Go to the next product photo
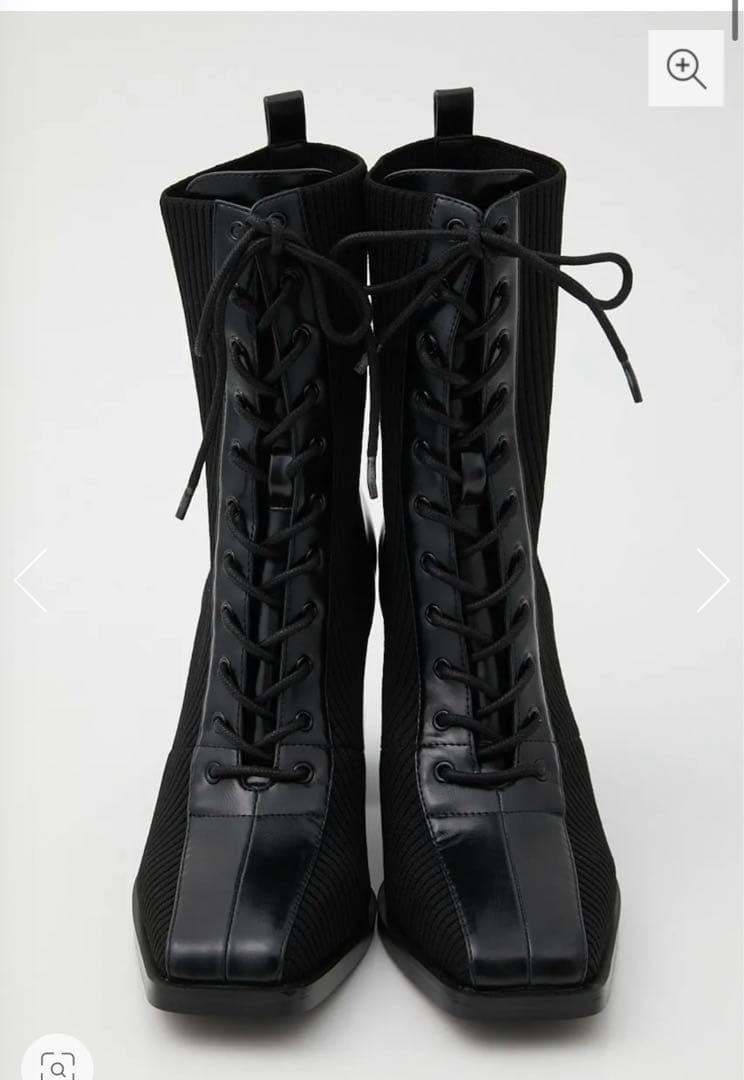The image size is (744, 1080). coord(713,580)
